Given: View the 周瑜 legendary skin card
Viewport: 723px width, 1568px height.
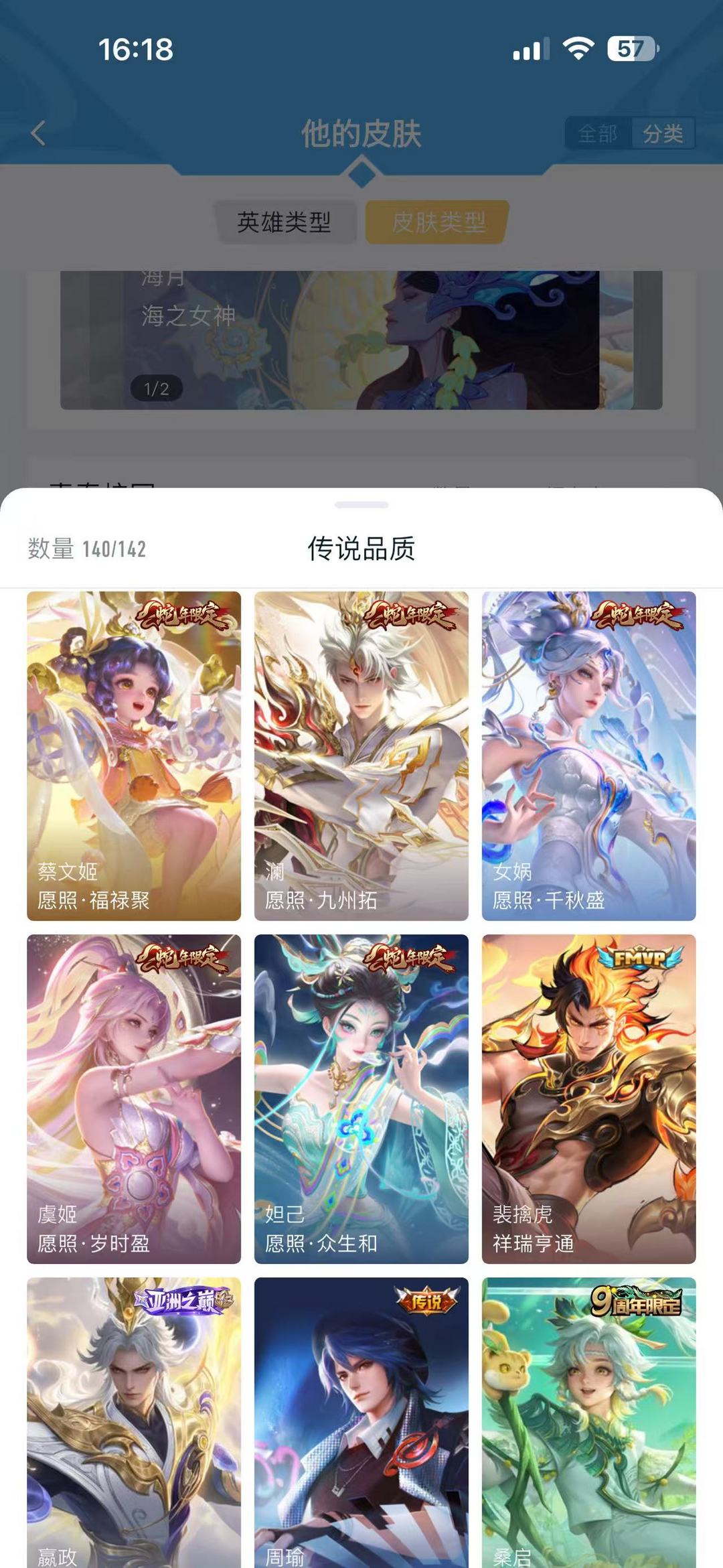Looking at the screenshot, I should [x=361, y=1423].
